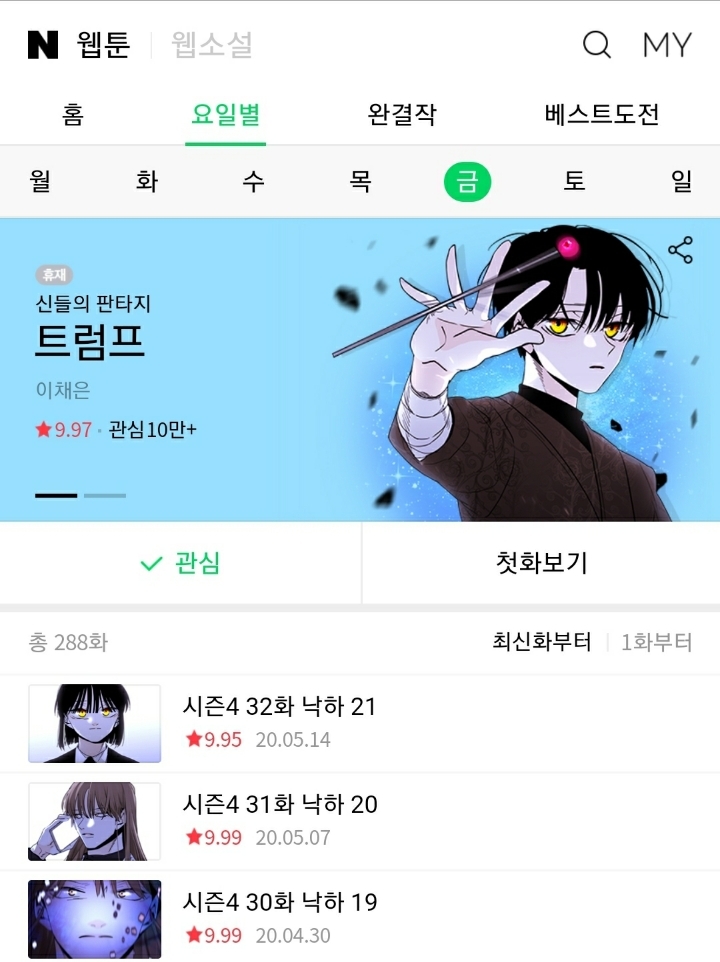
Task: Select the 목 day filter
Action: [x=361, y=181]
